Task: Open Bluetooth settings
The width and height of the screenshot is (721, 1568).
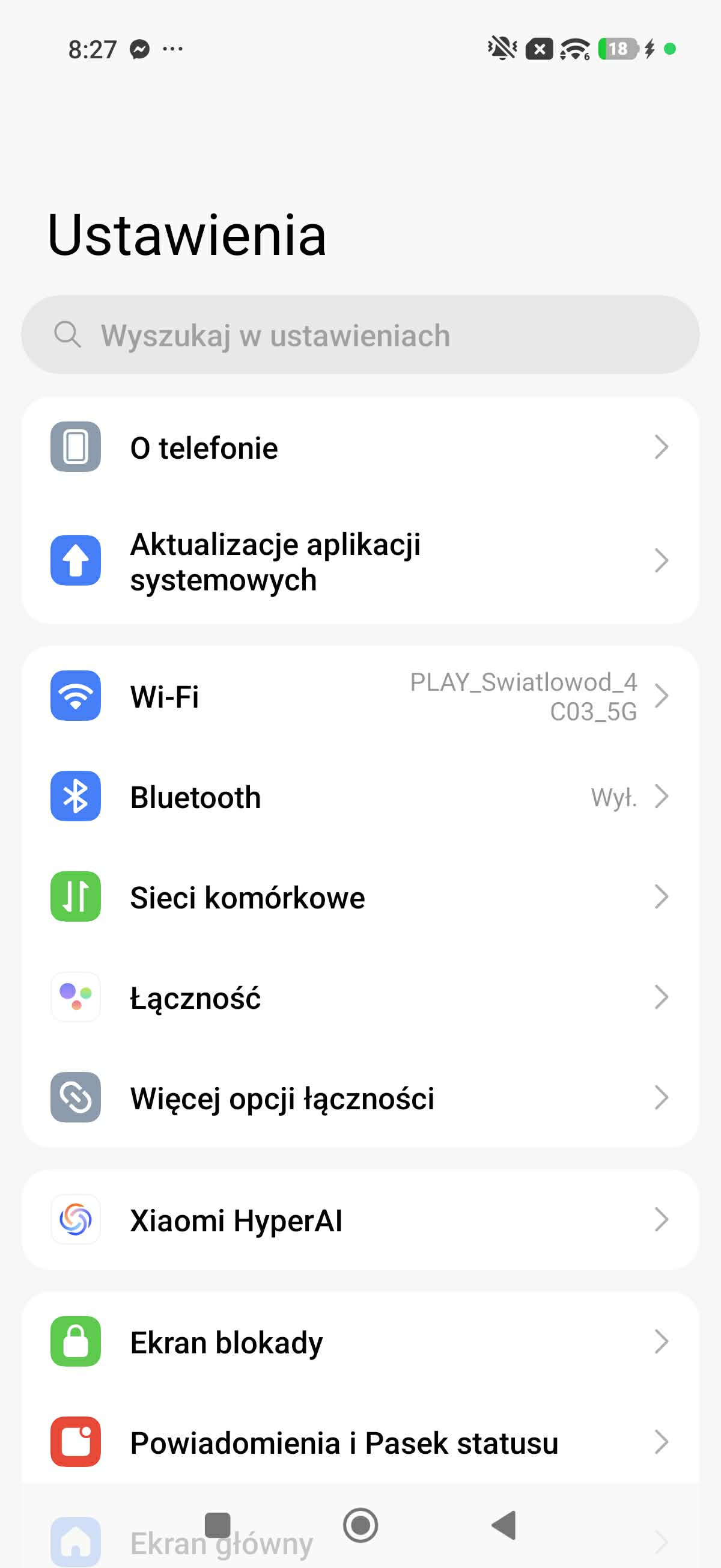Action: 360,796
